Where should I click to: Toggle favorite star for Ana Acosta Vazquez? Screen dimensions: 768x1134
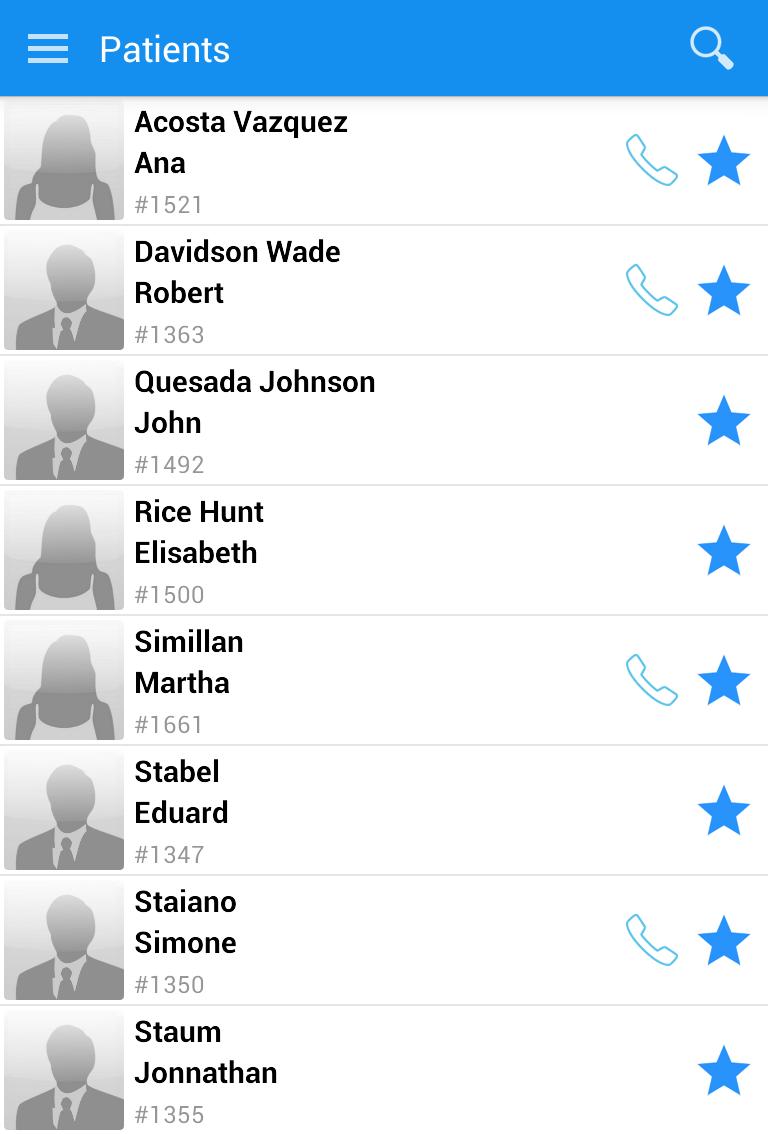pos(723,161)
